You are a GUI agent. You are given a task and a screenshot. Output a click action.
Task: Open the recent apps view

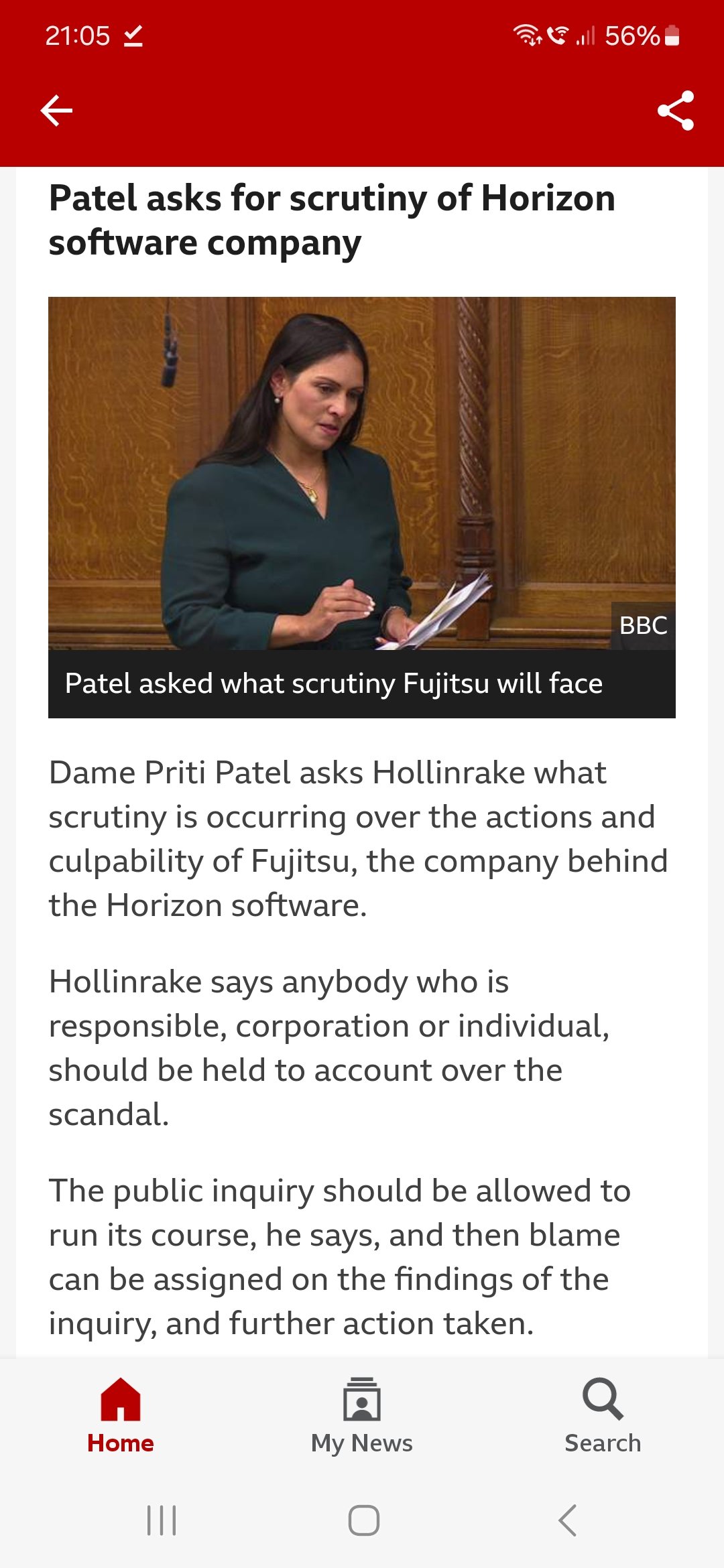(x=162, y=1520)
